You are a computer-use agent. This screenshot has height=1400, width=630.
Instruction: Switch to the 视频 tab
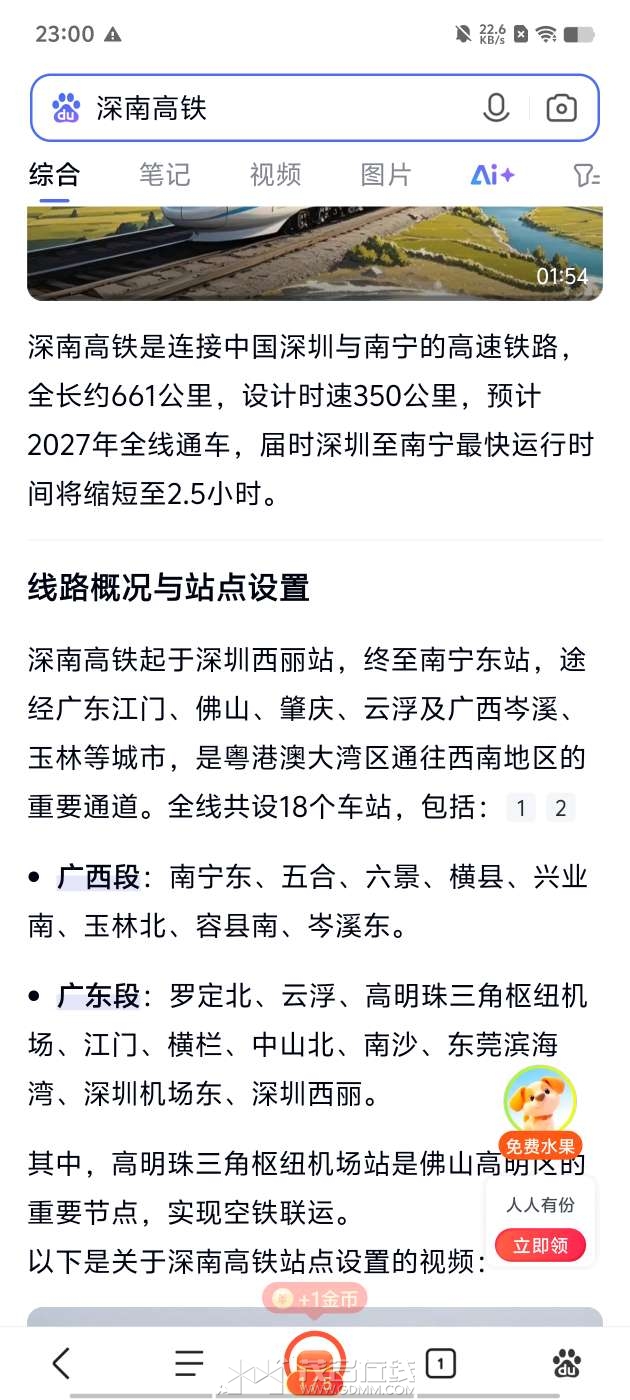(x=275, y=175)
